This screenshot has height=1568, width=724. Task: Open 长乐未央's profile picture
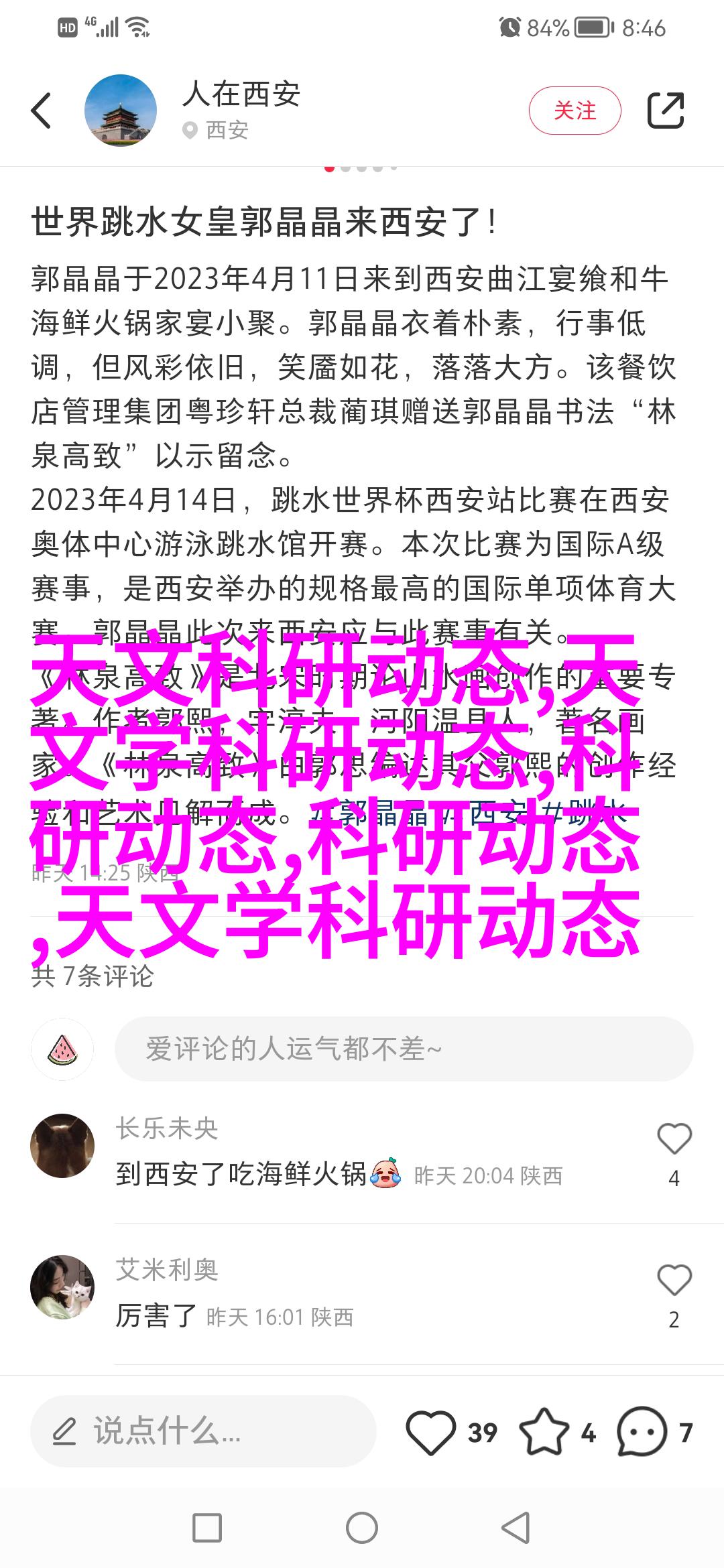coord(62,1146)
